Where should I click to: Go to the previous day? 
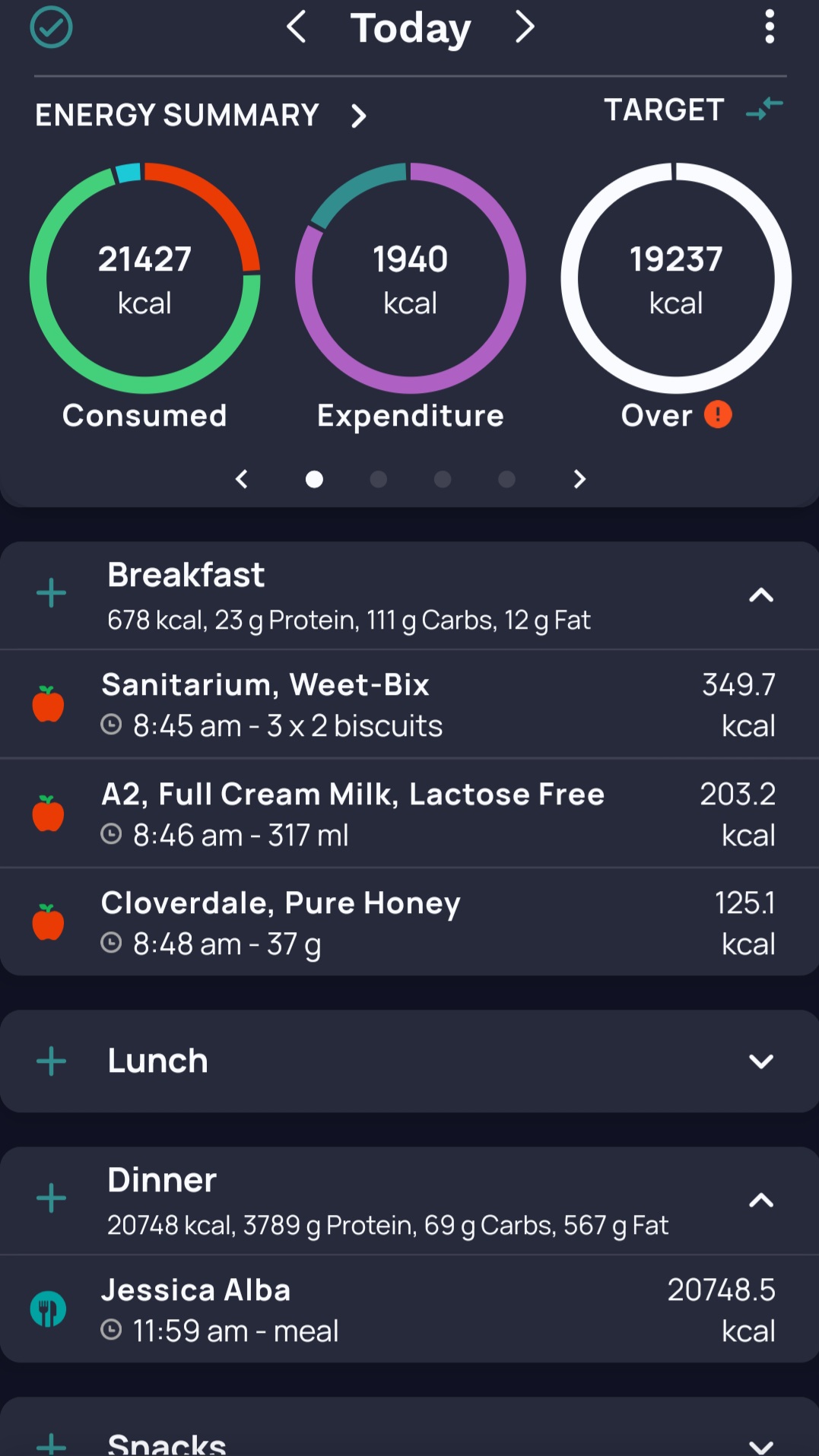click(x=297, y=27)
